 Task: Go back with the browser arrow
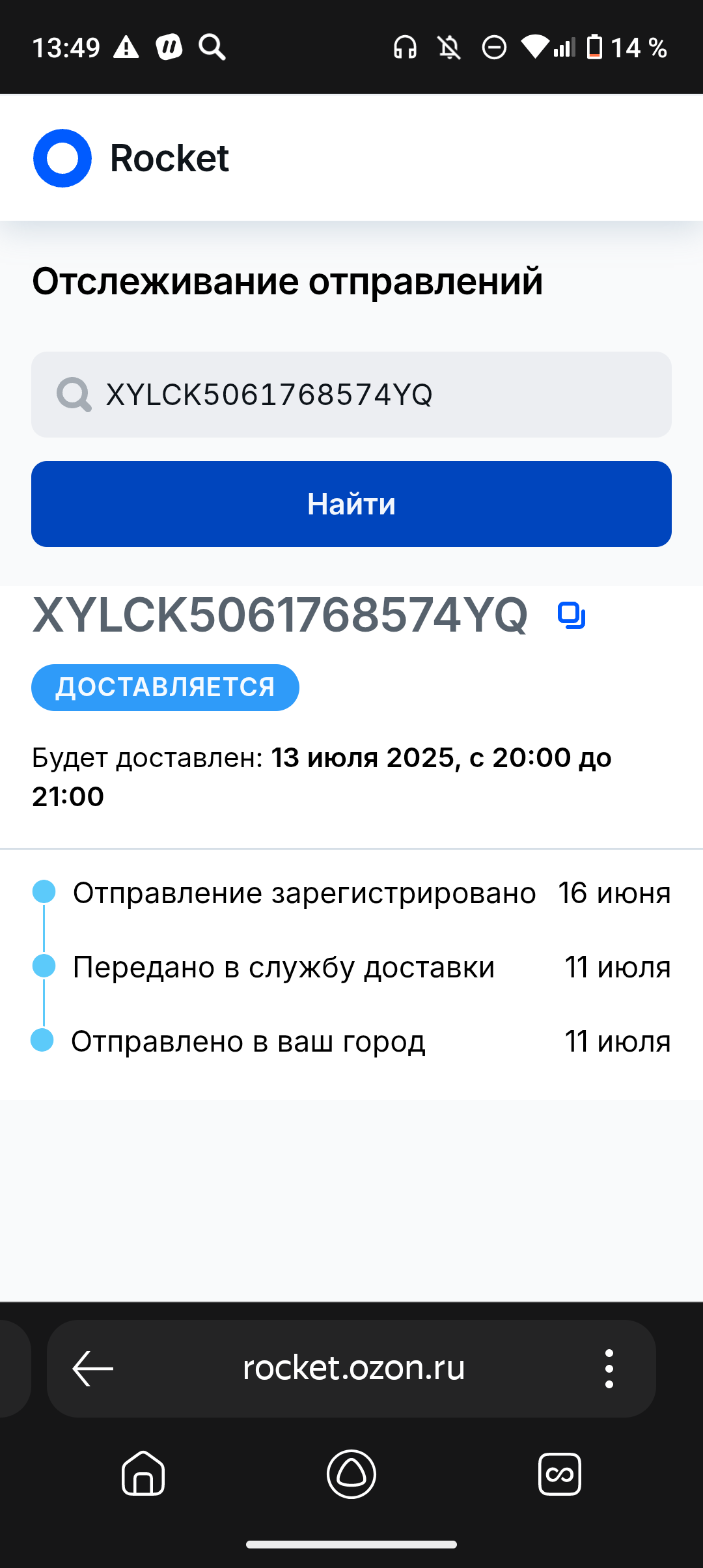92,1368
